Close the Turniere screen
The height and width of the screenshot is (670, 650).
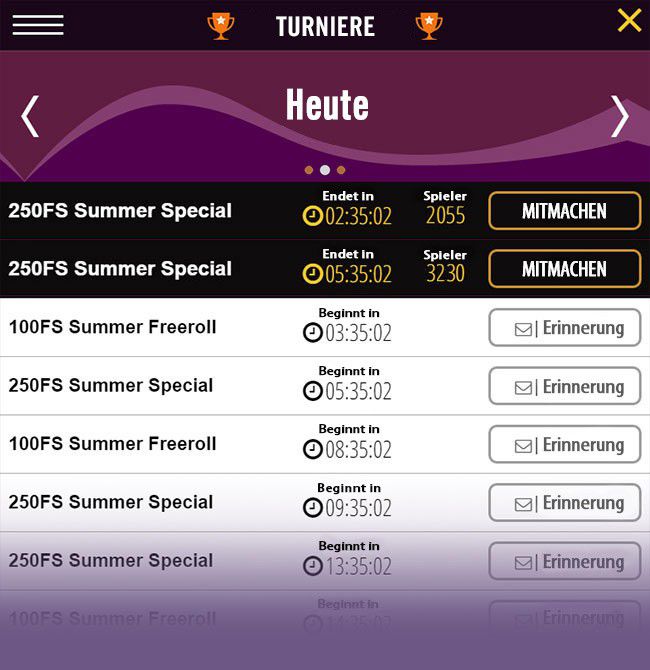[629, 20]
